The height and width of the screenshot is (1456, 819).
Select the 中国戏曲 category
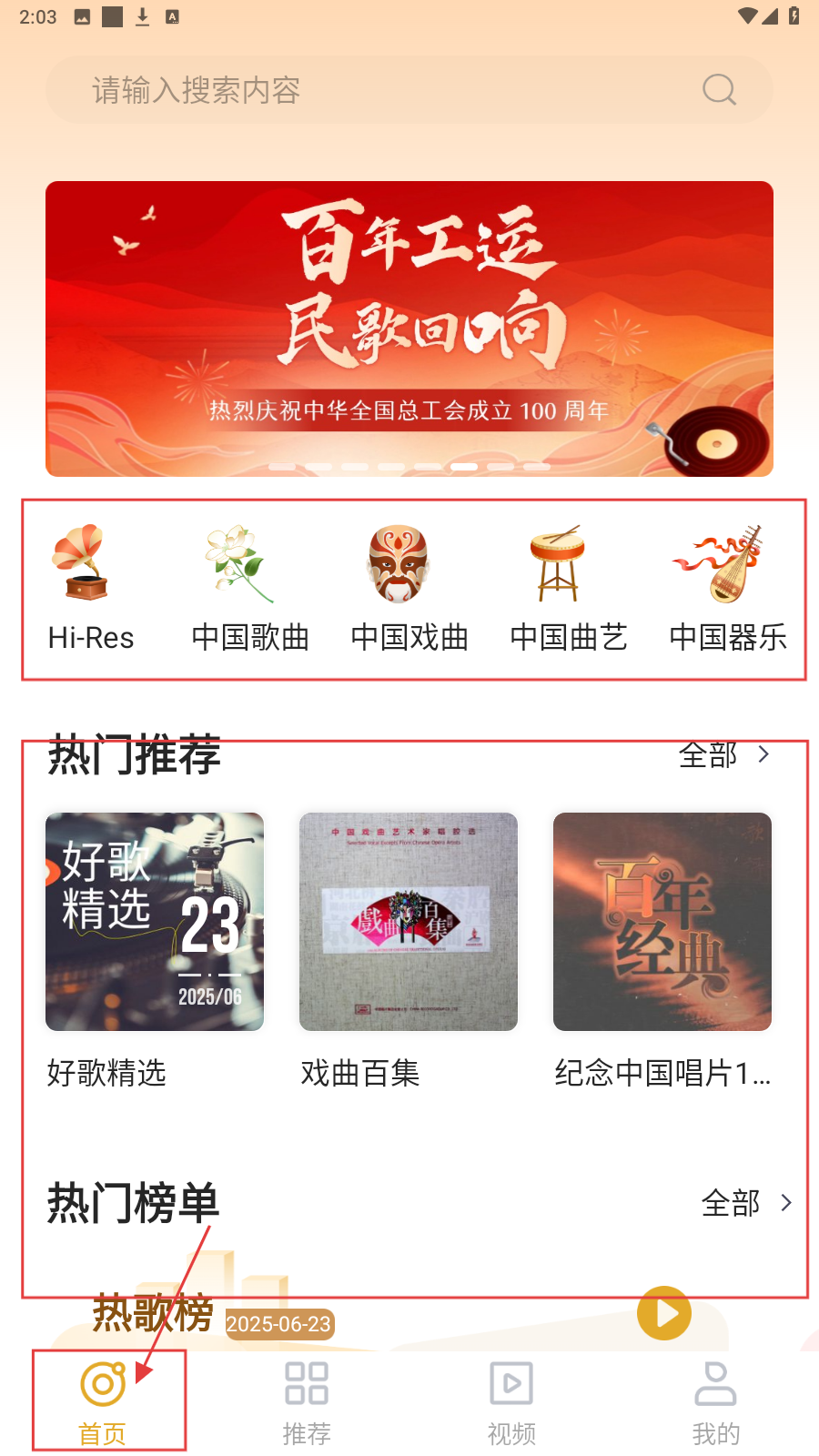coord(409,587)
